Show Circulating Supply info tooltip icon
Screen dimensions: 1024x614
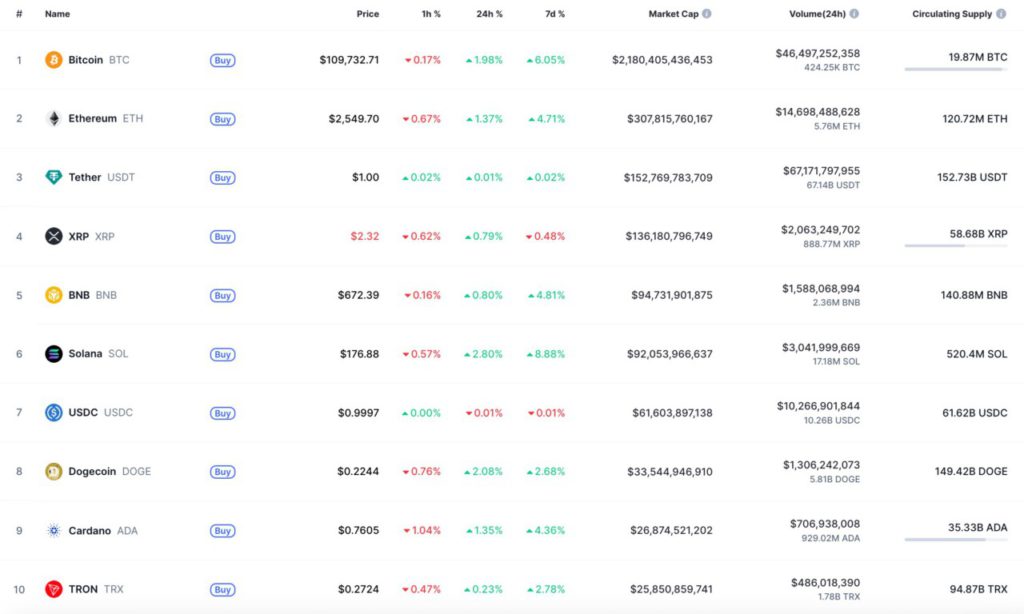tap(1001, 14)
